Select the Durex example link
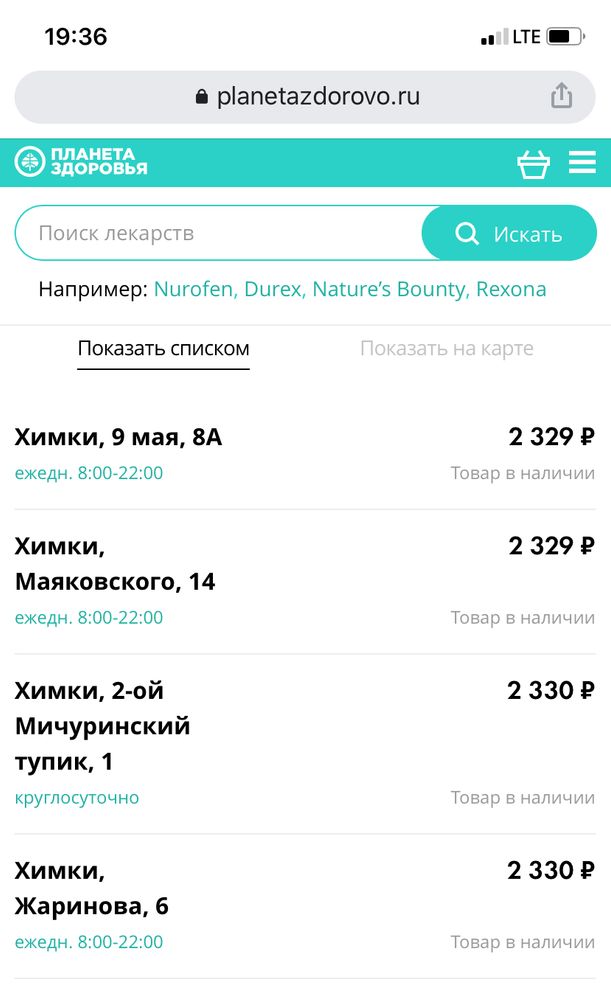The height and width of the screenshot is (1000, 611). click(274, 290)
